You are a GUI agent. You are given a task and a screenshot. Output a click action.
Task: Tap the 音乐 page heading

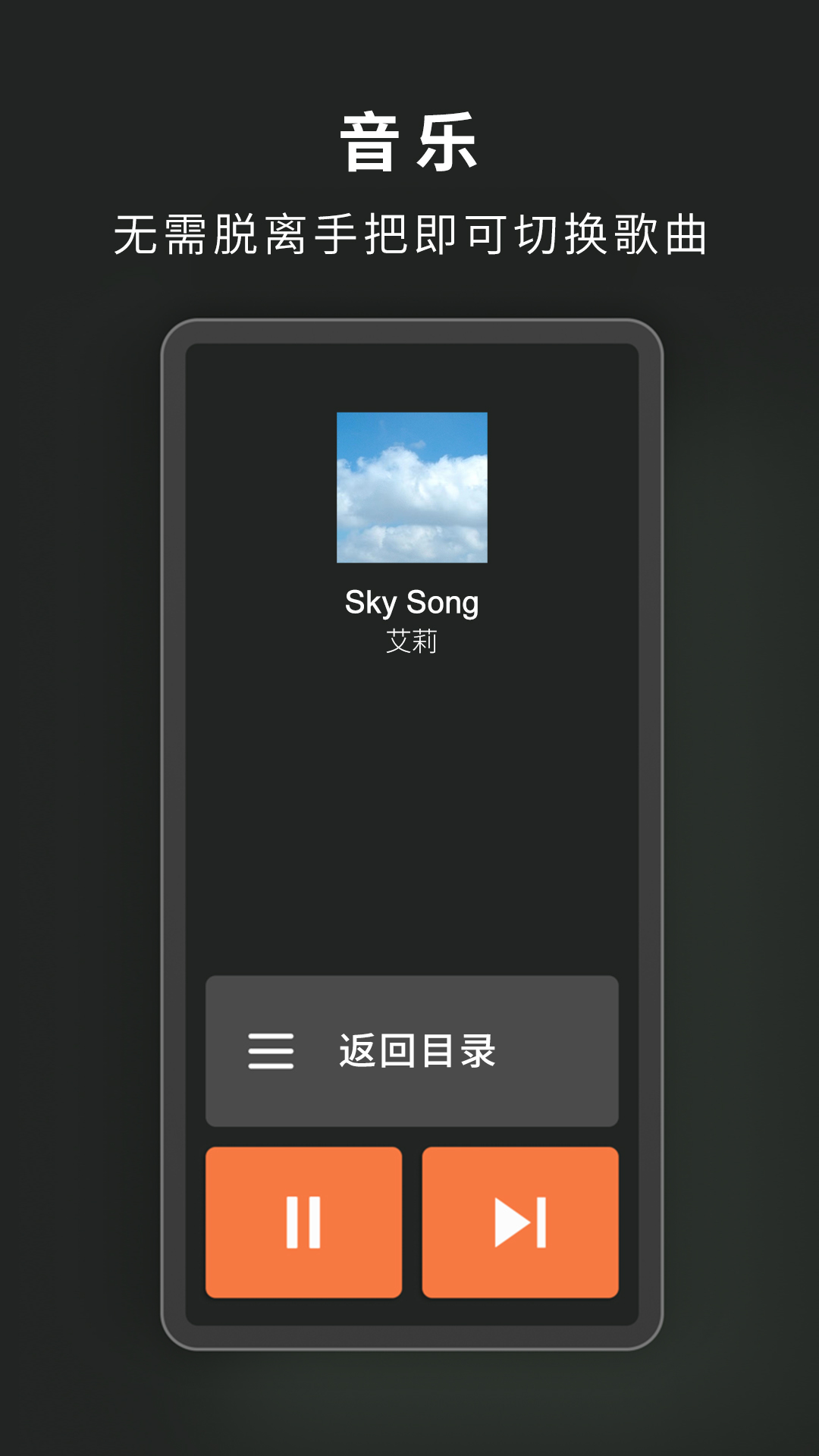pyautogui.click(x=409, y=140)
